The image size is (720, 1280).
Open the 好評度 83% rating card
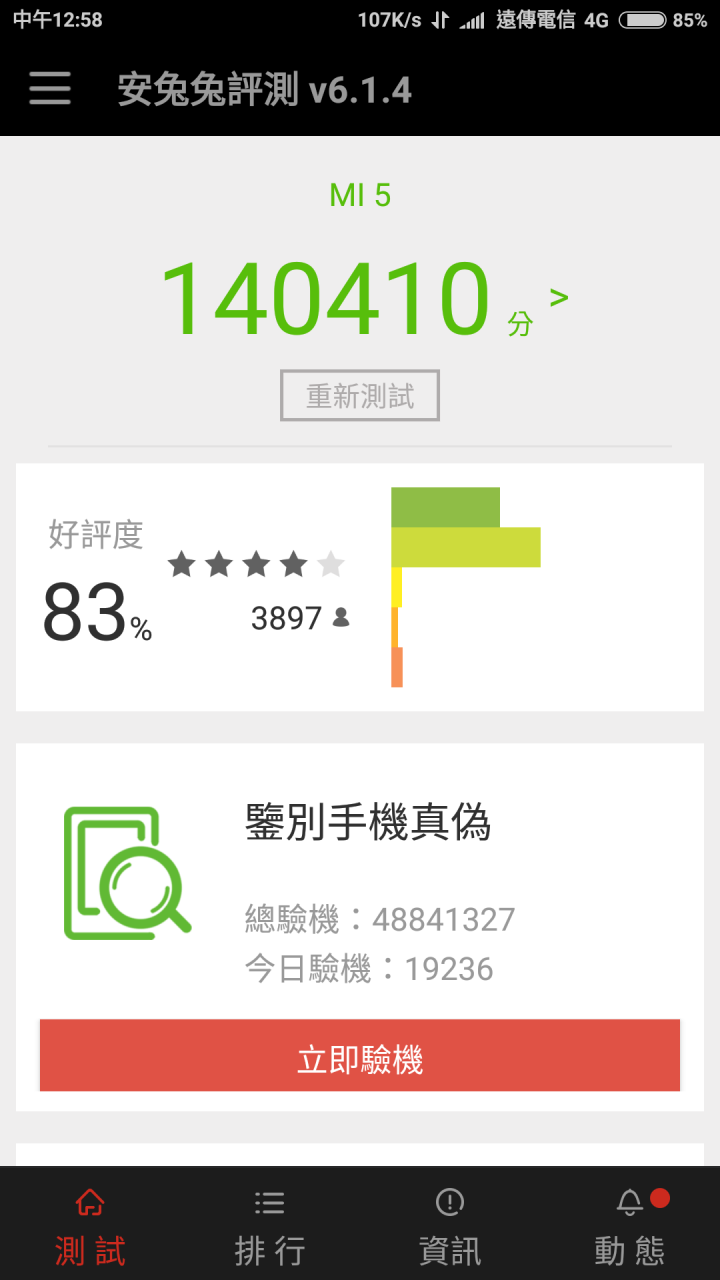pyautogui.click(x=360, y=587)
